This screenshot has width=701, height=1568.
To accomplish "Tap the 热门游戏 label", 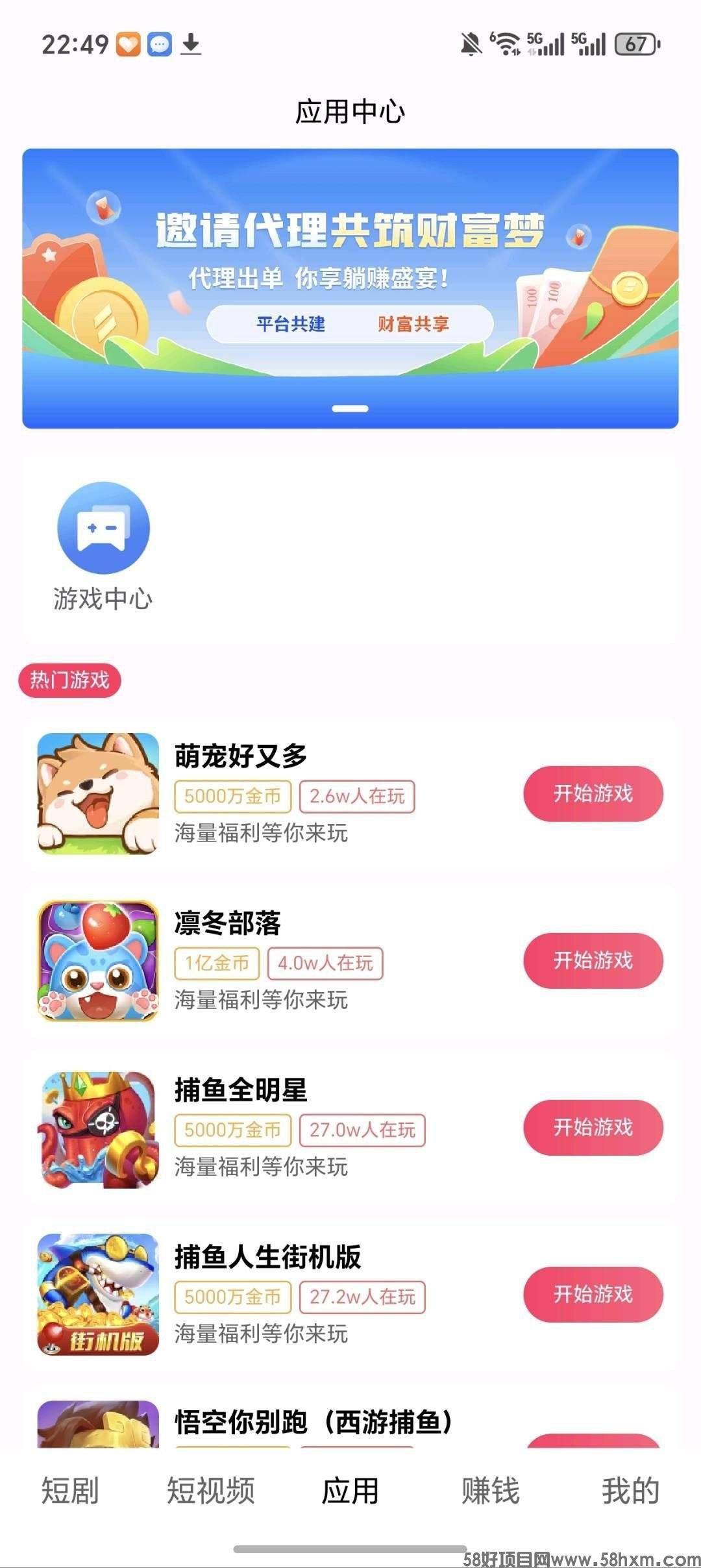I will [x=70, y=680].
